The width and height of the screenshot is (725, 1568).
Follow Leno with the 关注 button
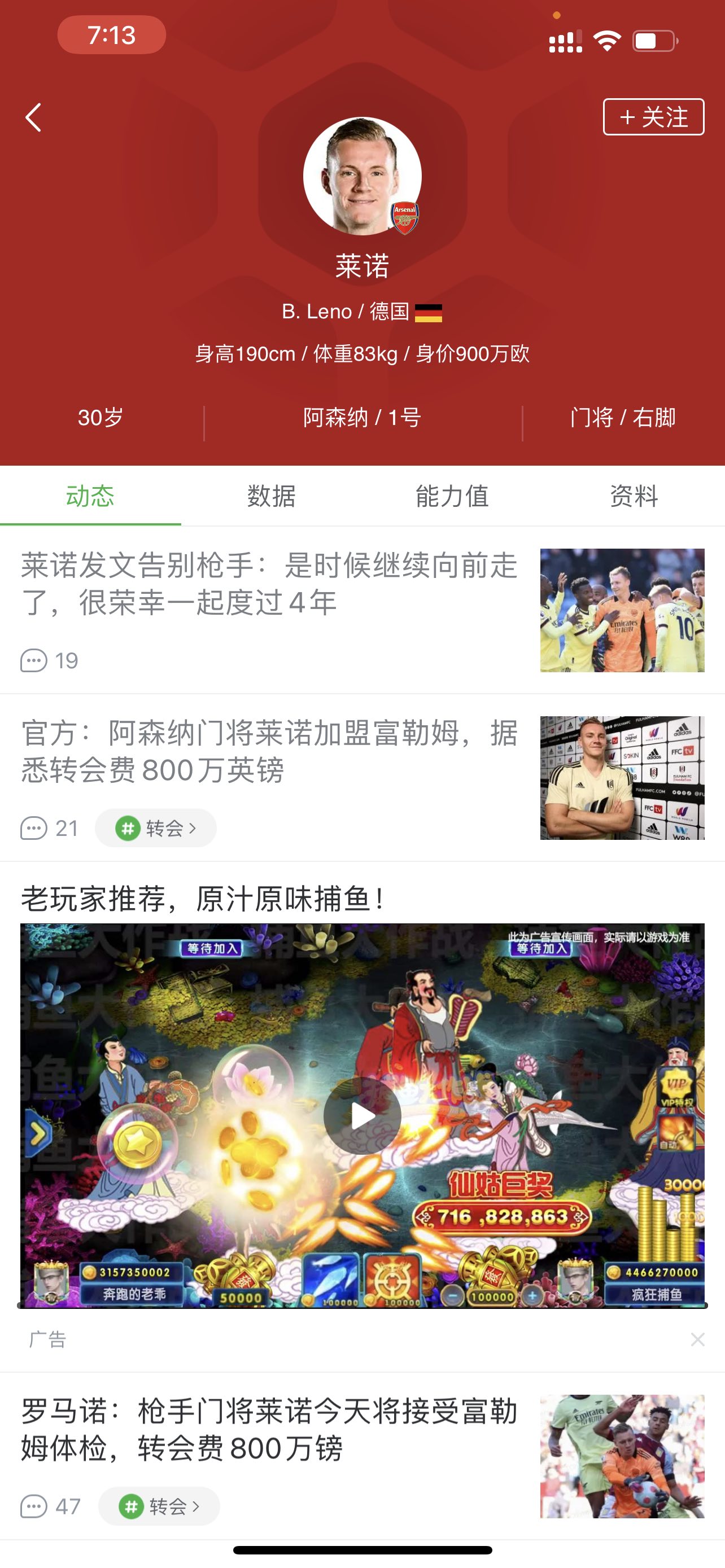(x=653, y=117)
